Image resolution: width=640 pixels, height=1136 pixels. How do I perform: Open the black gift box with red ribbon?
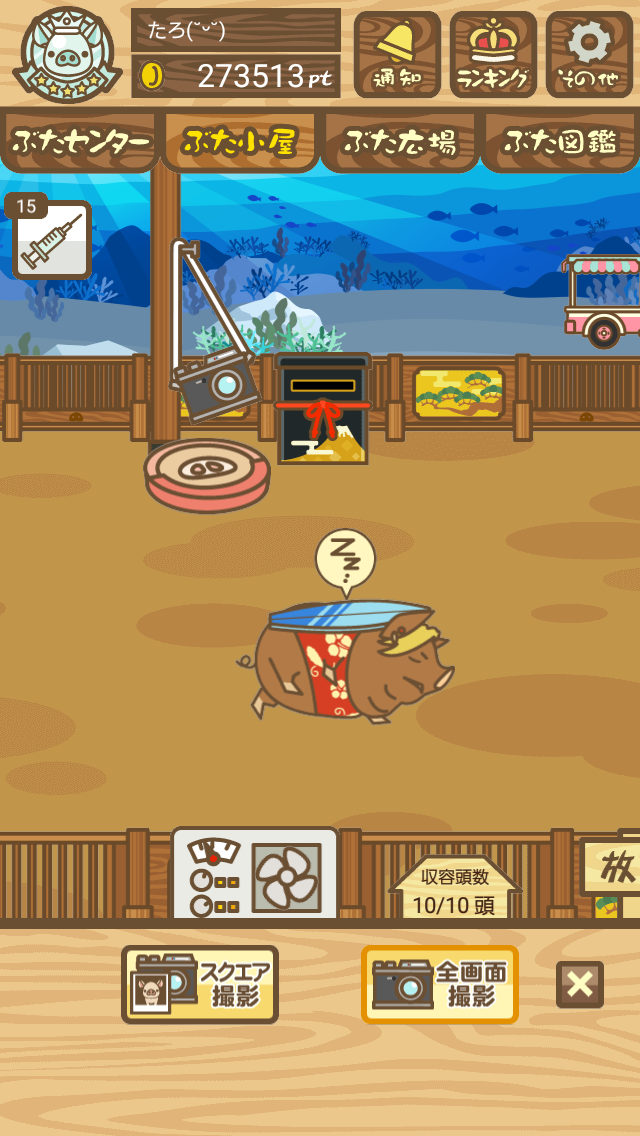[x=322, y=410]
